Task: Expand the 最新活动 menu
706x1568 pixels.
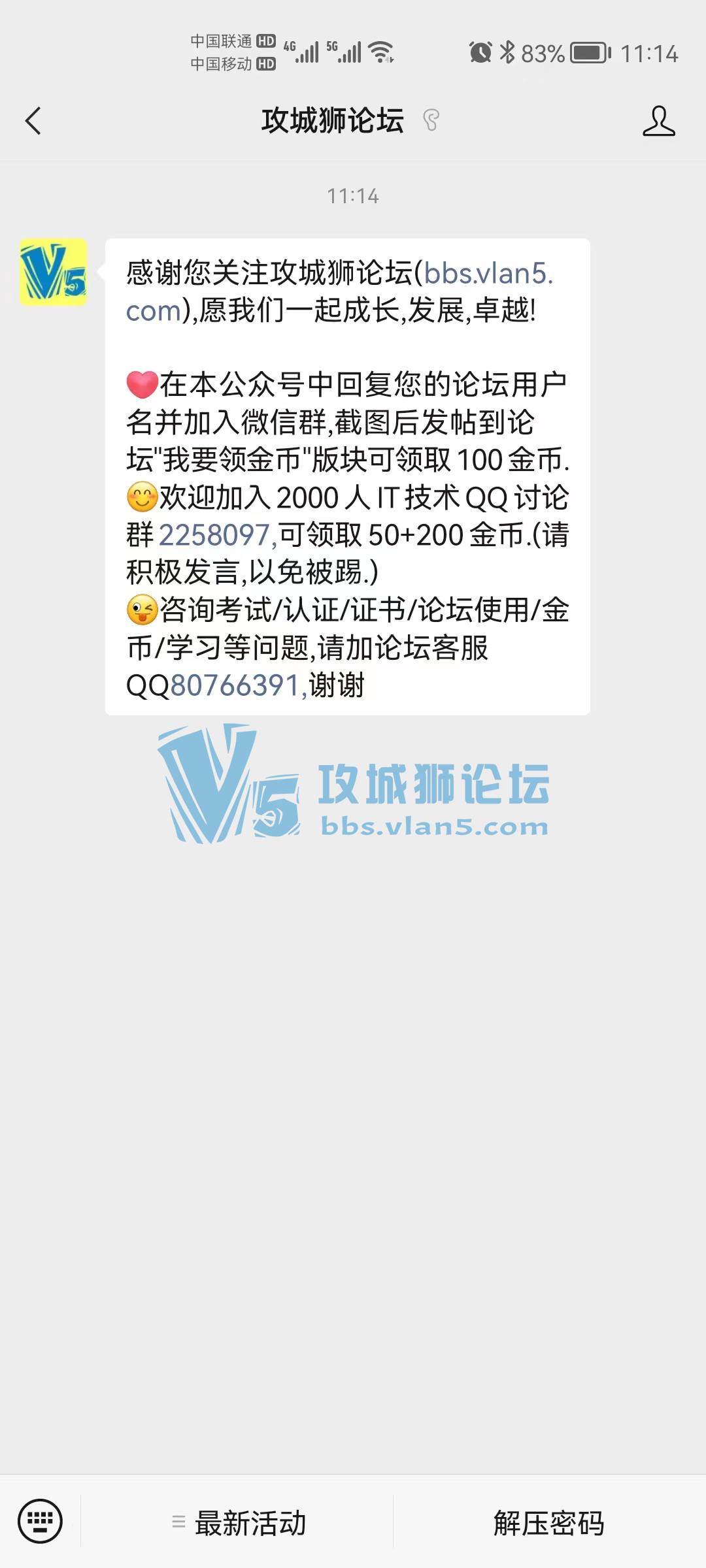Action: tap(239, 1522)
